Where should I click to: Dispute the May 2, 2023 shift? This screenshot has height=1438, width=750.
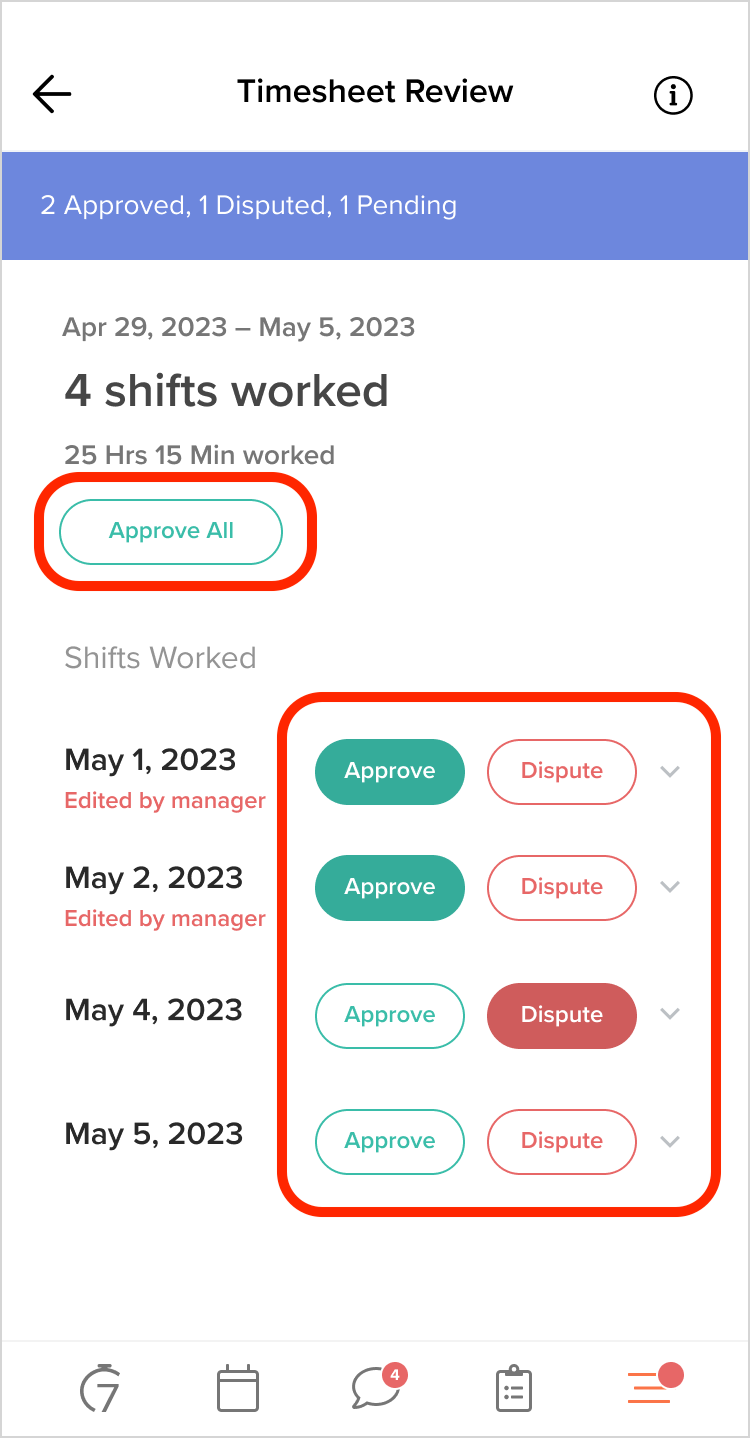click(x=562, y=887)
